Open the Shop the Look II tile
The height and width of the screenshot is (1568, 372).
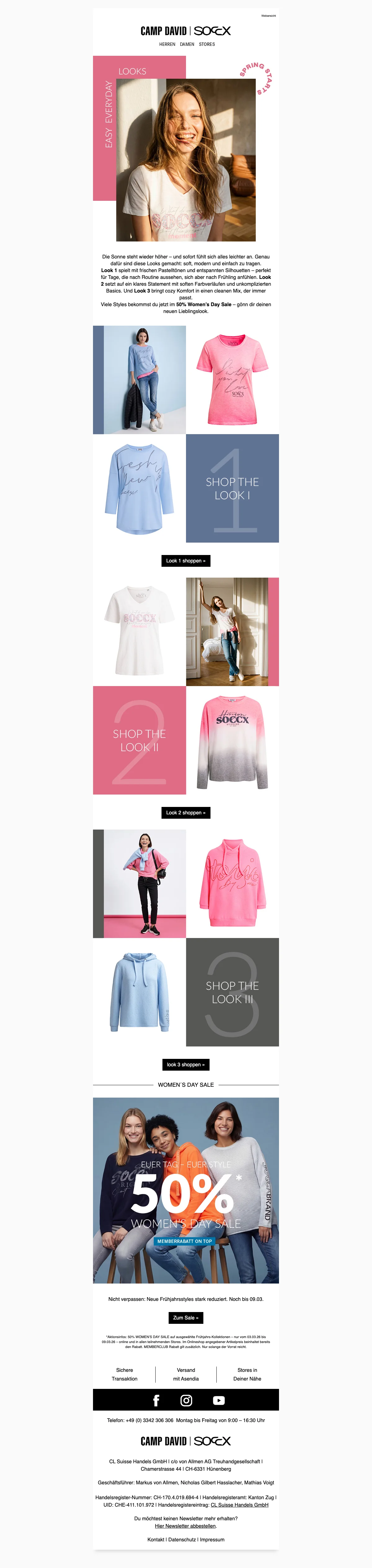(x=139, y=740)
